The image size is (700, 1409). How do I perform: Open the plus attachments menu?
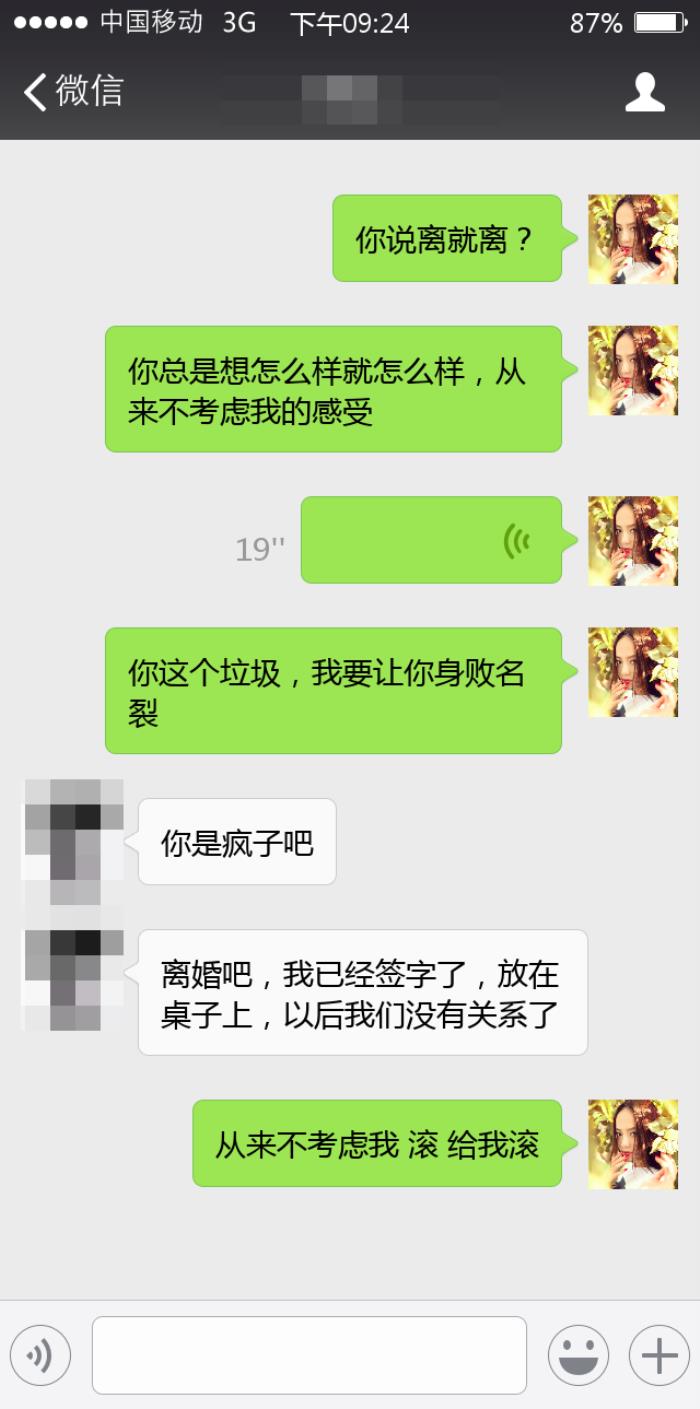(x=659, y=1356)
